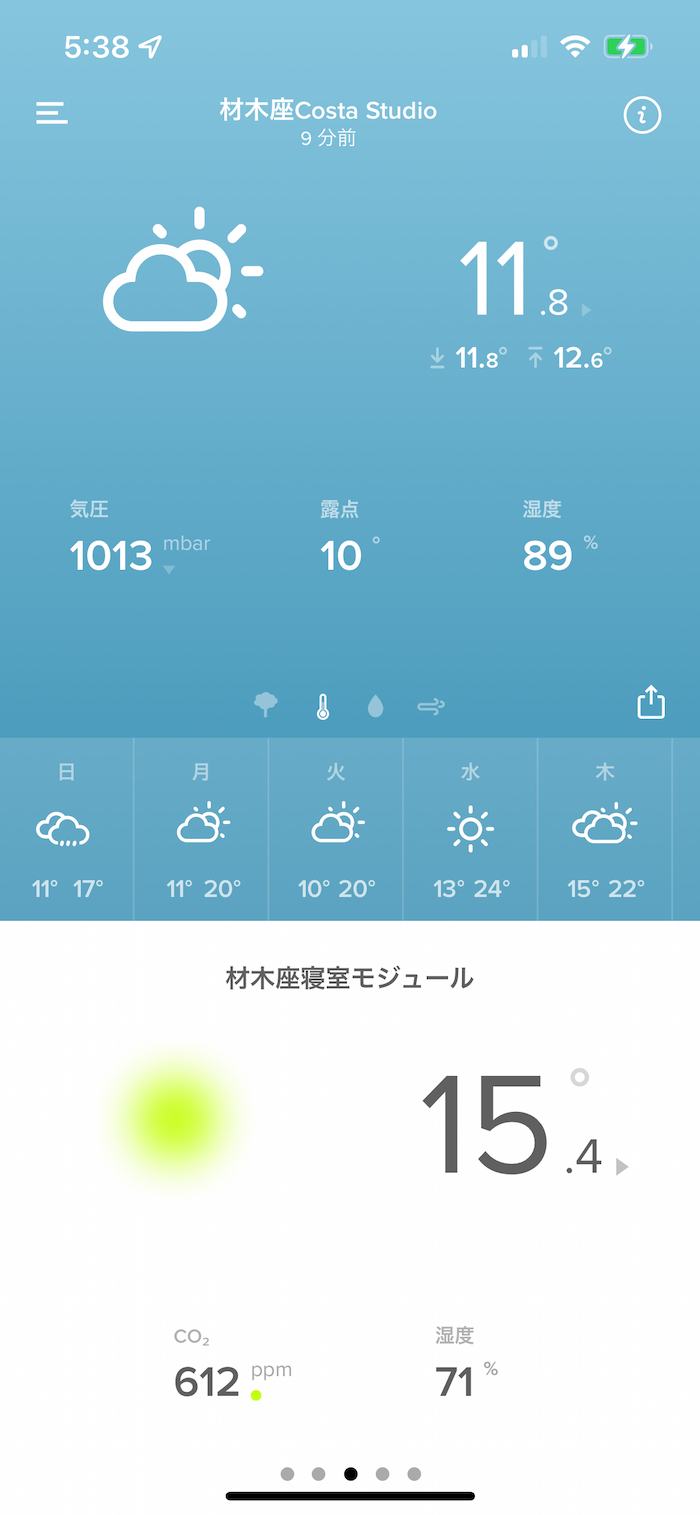Open the forecast for 月
Viewport: 700px width, 1515px height.
201,830
